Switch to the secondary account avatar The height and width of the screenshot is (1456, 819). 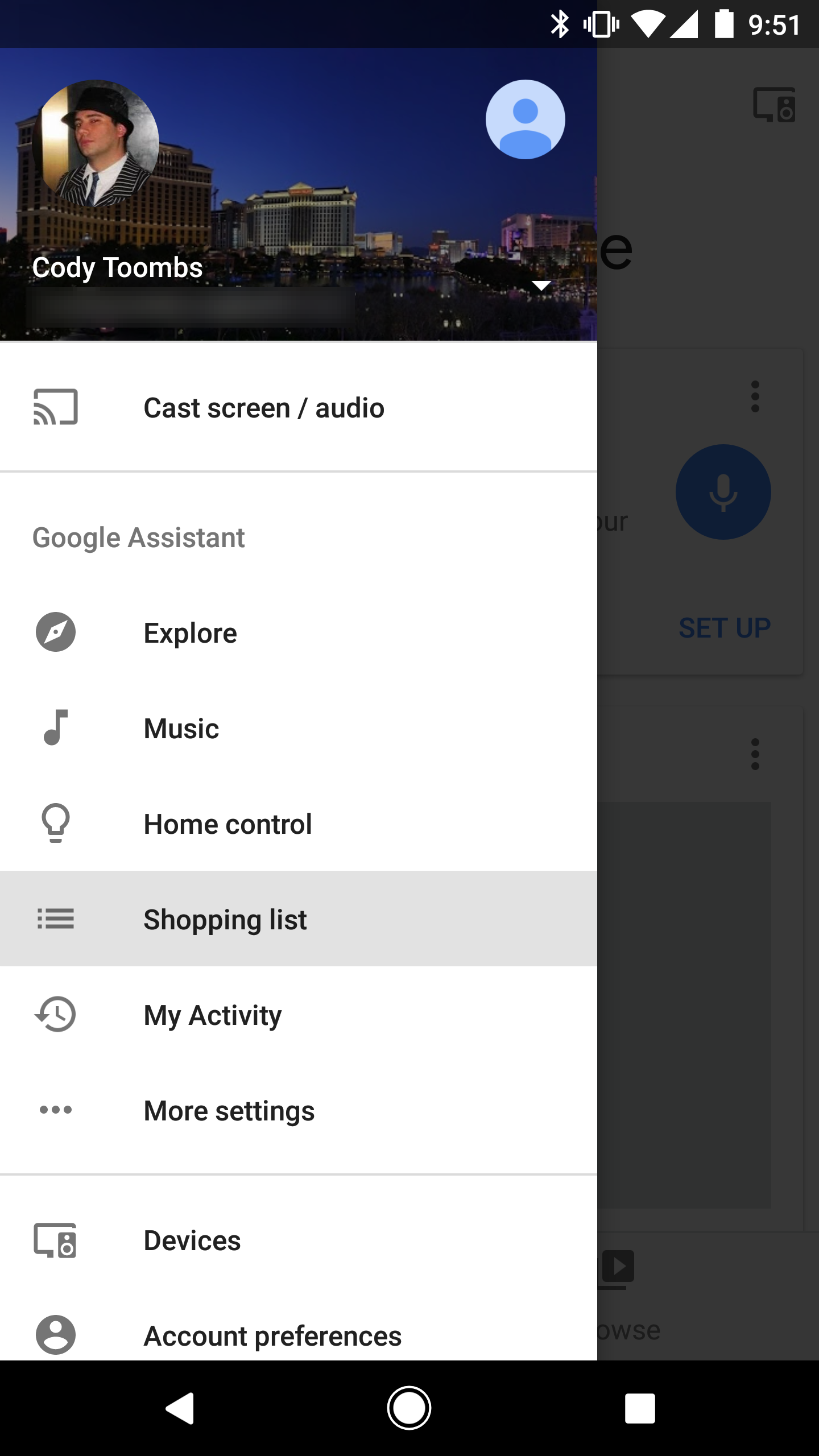(525, 119)
